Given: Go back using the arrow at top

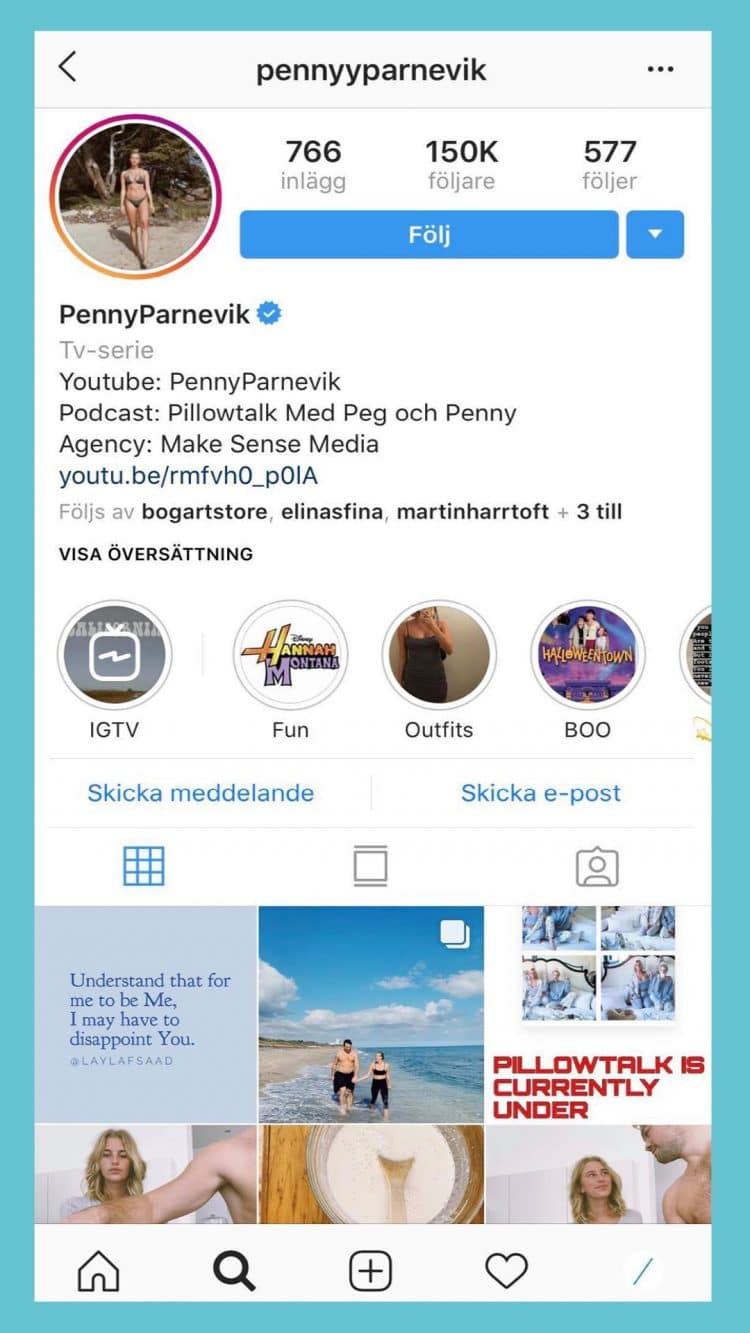Looking at the screenshot, I should tap(68, 68).
